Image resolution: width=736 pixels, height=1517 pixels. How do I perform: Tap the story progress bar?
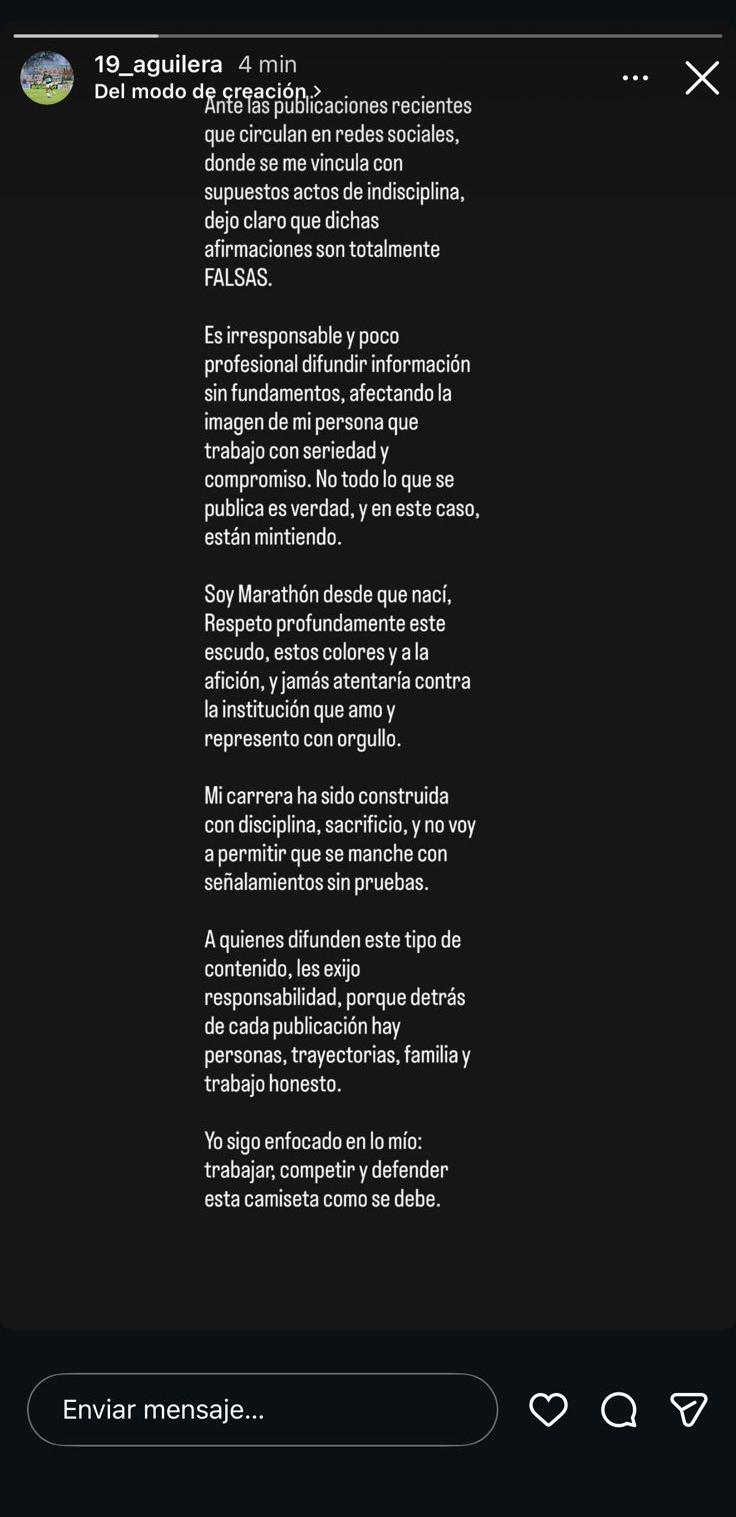pyautogui.click(x=368, y=34)
